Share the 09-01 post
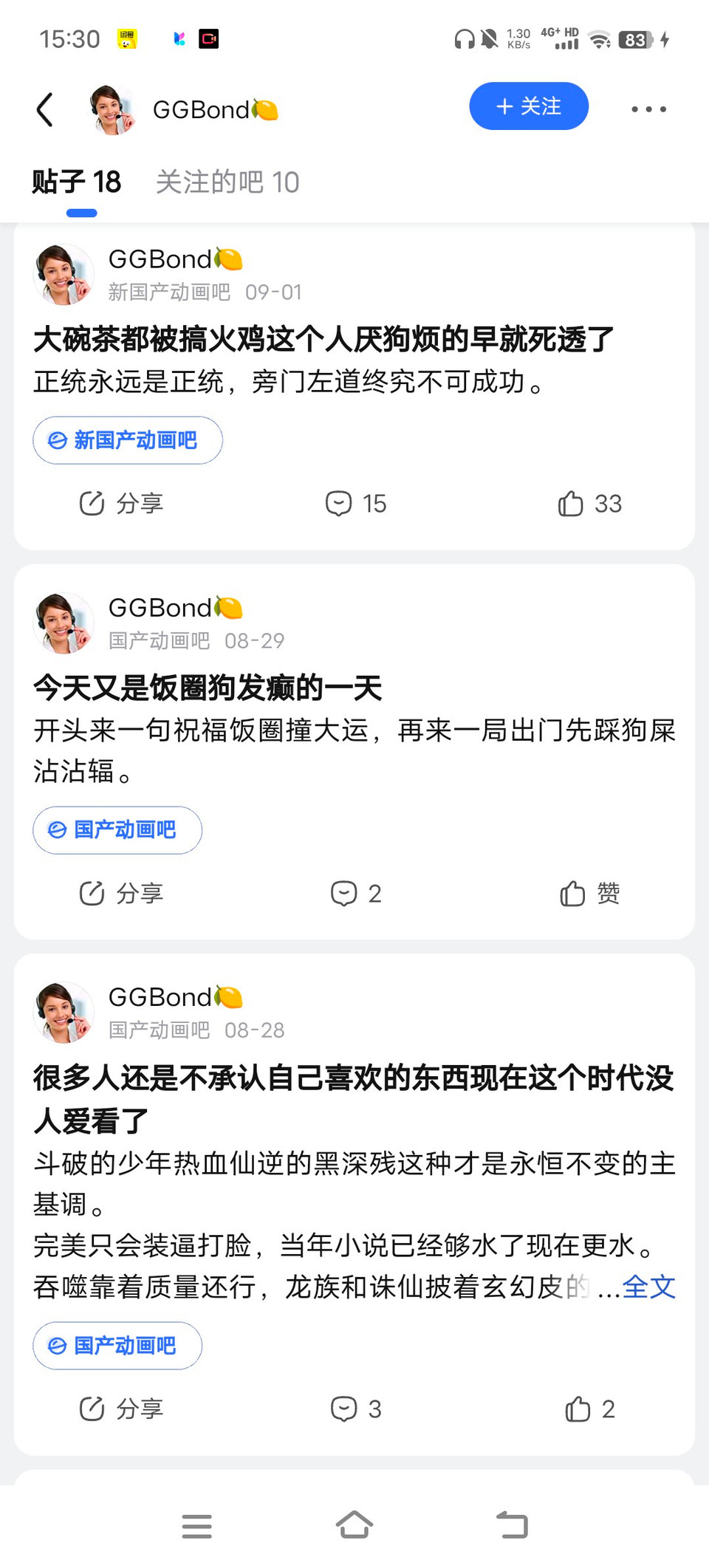709x1568 pixels. click(x=122, y=504)
